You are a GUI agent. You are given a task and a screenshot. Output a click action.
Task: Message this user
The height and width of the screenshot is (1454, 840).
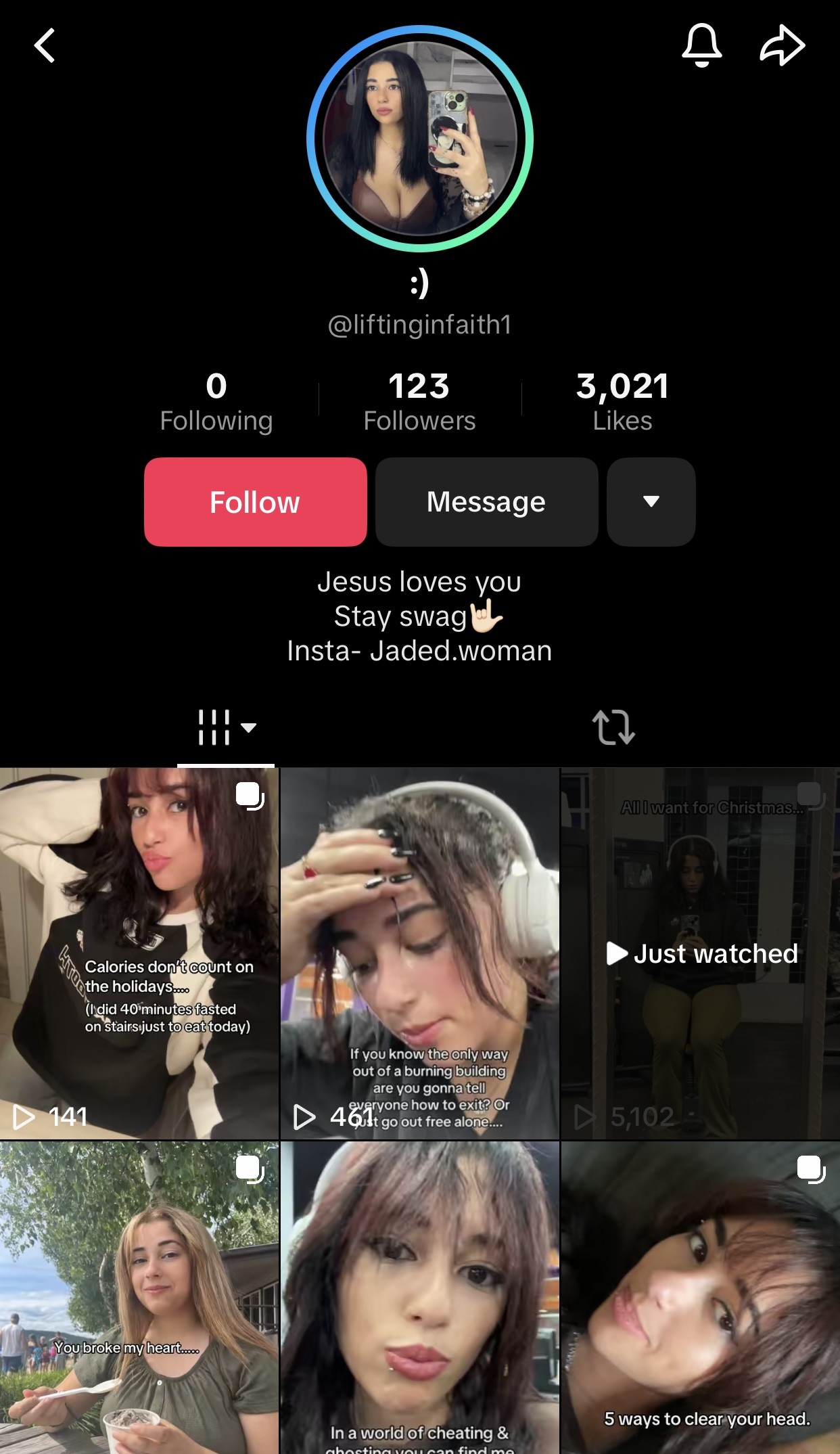pyautogui.click(x=486, y=502)
